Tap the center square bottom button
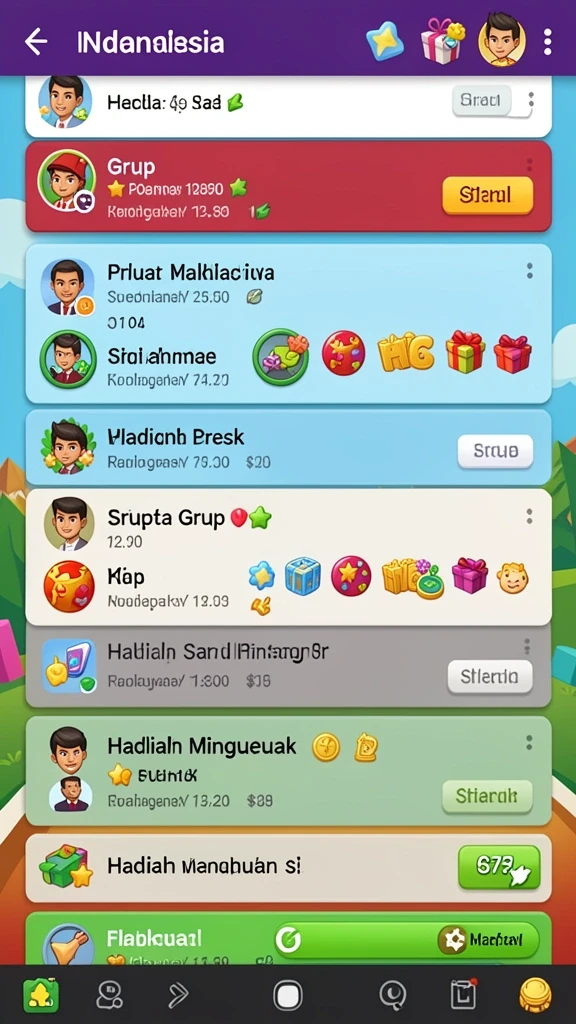This screenshot has height=1024, width=576. tap(288, 996)
